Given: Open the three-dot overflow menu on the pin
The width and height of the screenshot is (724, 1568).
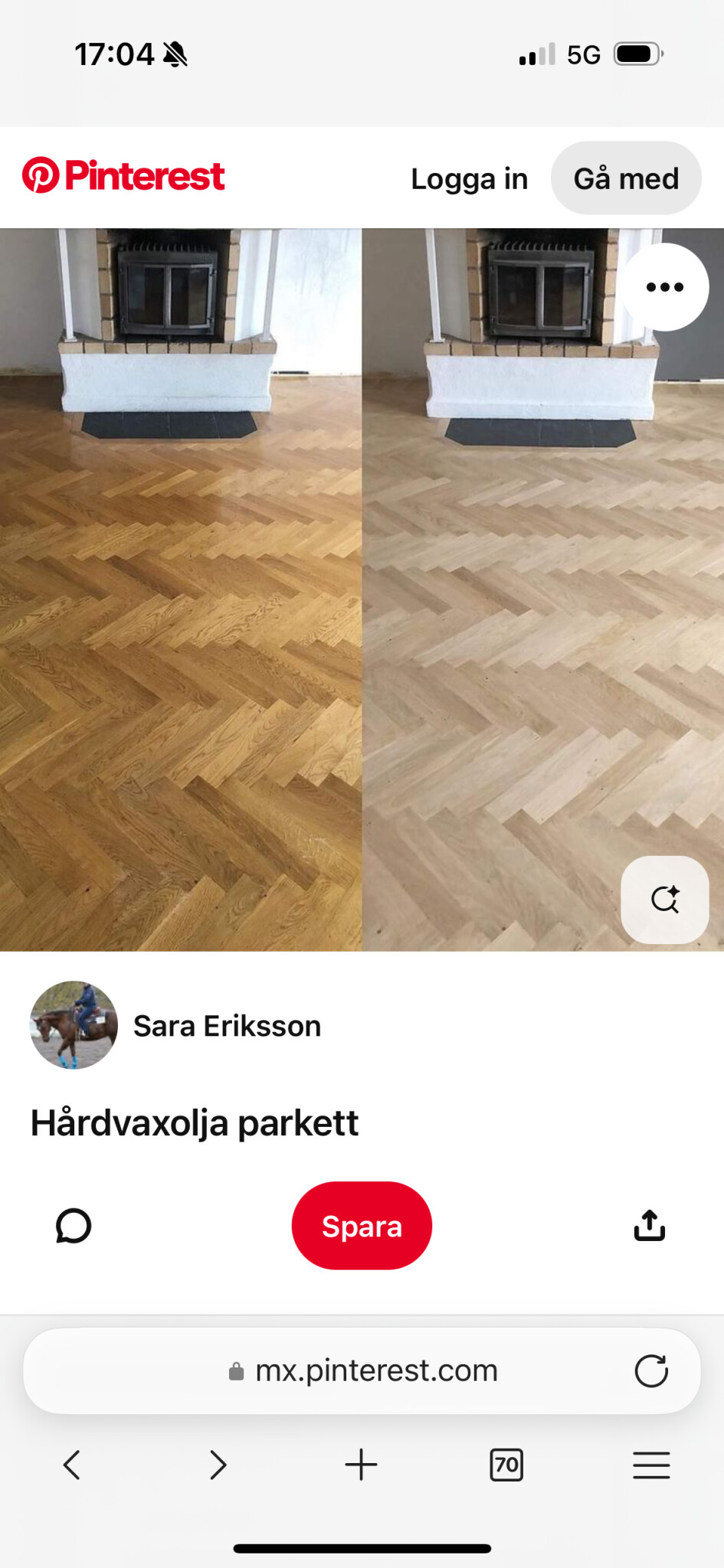Looking at the screenshot, I should [664, 287].
